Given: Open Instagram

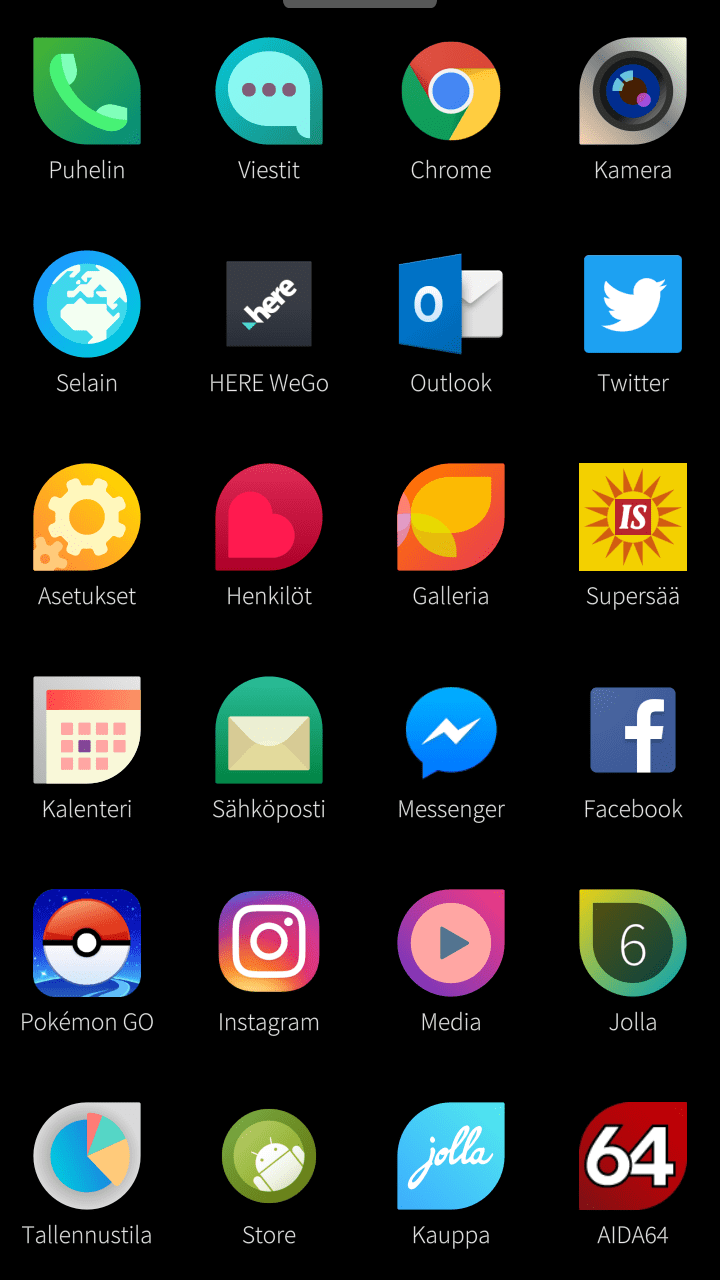Looking at the screenshot, I should [x=269, y=942].
